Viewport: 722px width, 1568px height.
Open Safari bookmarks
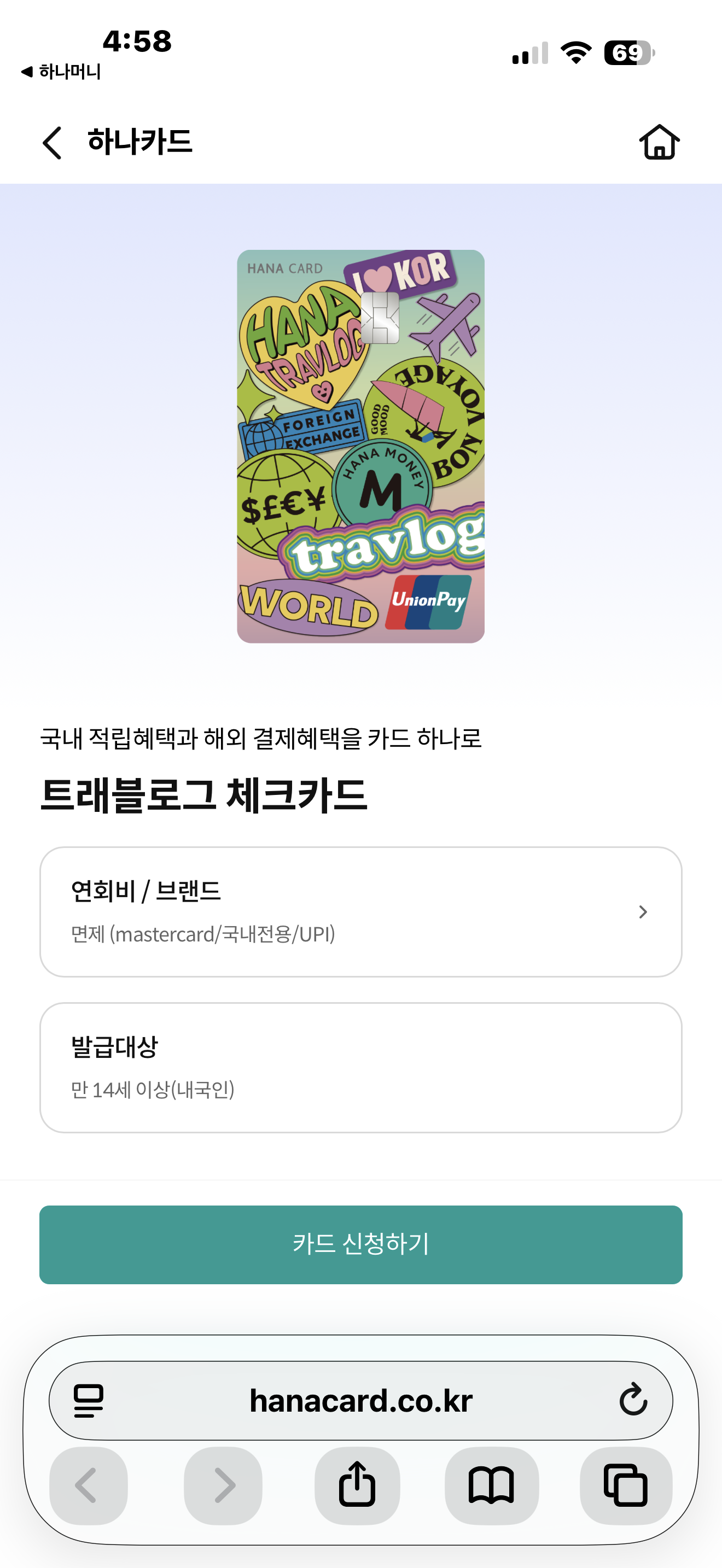[491, 1485]
